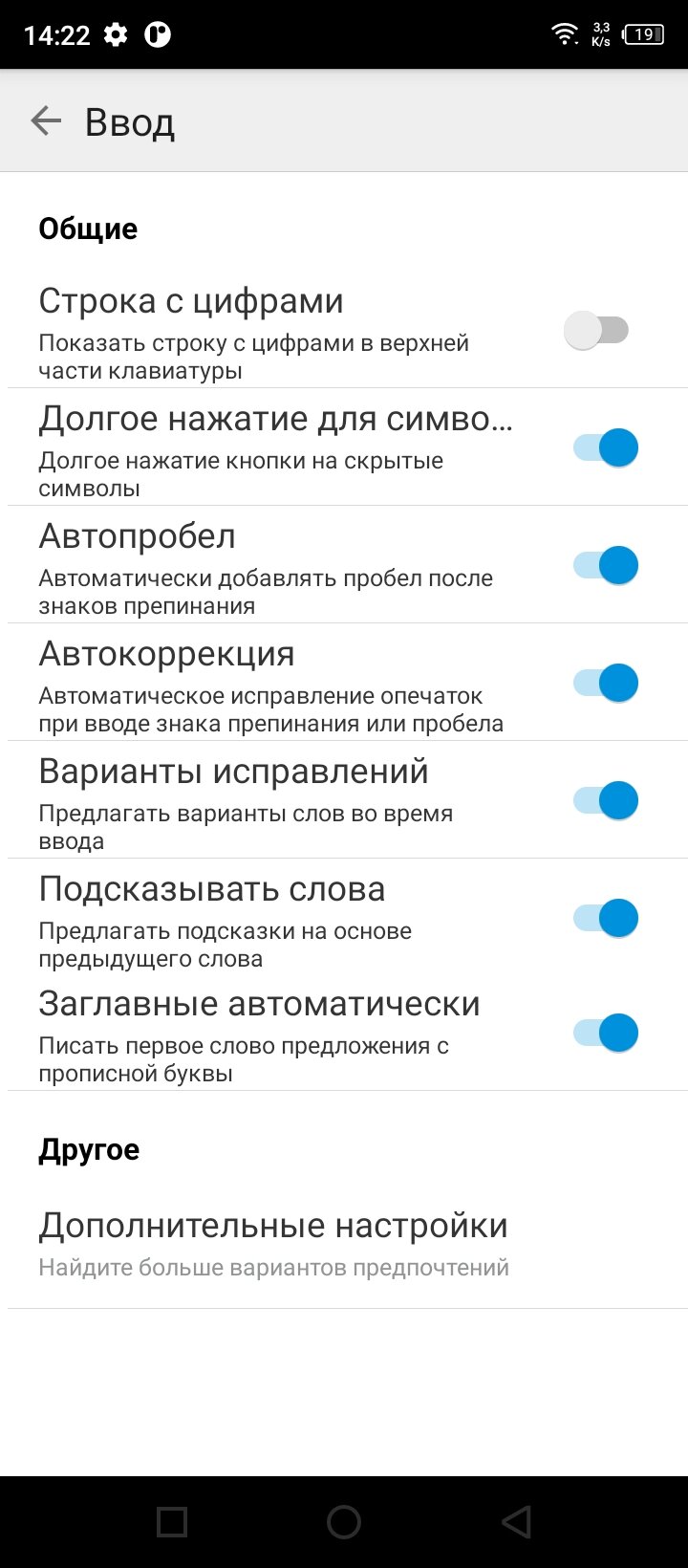Switch off Автокоррекция
The width and height of the screenshot is (688, 1568).
point(606,683)
